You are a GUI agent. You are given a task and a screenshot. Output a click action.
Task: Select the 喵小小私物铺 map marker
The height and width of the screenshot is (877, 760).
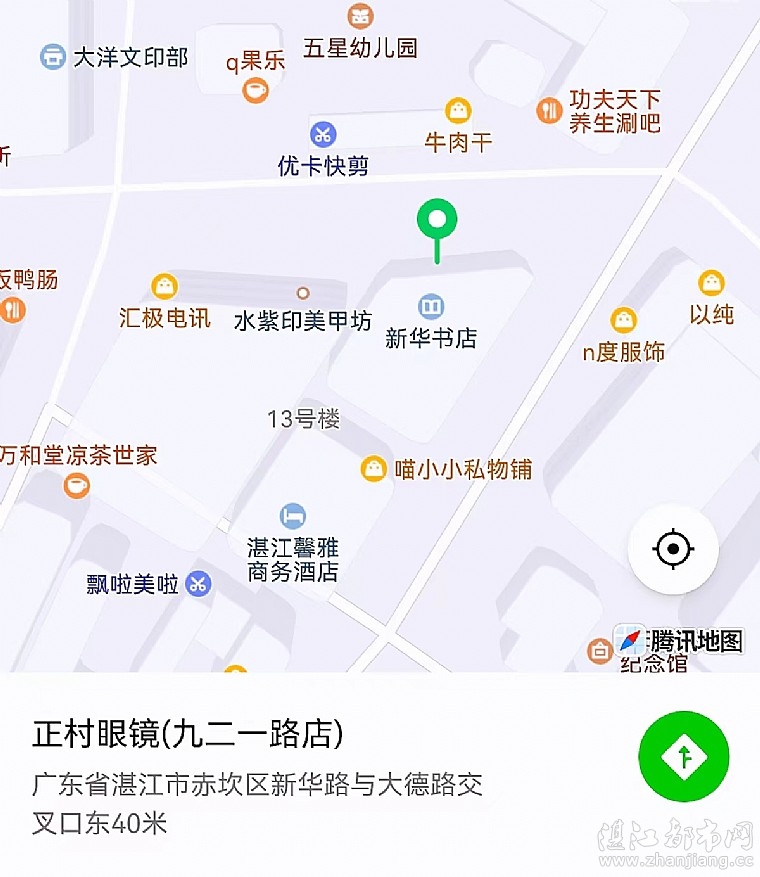coord(374,468)
